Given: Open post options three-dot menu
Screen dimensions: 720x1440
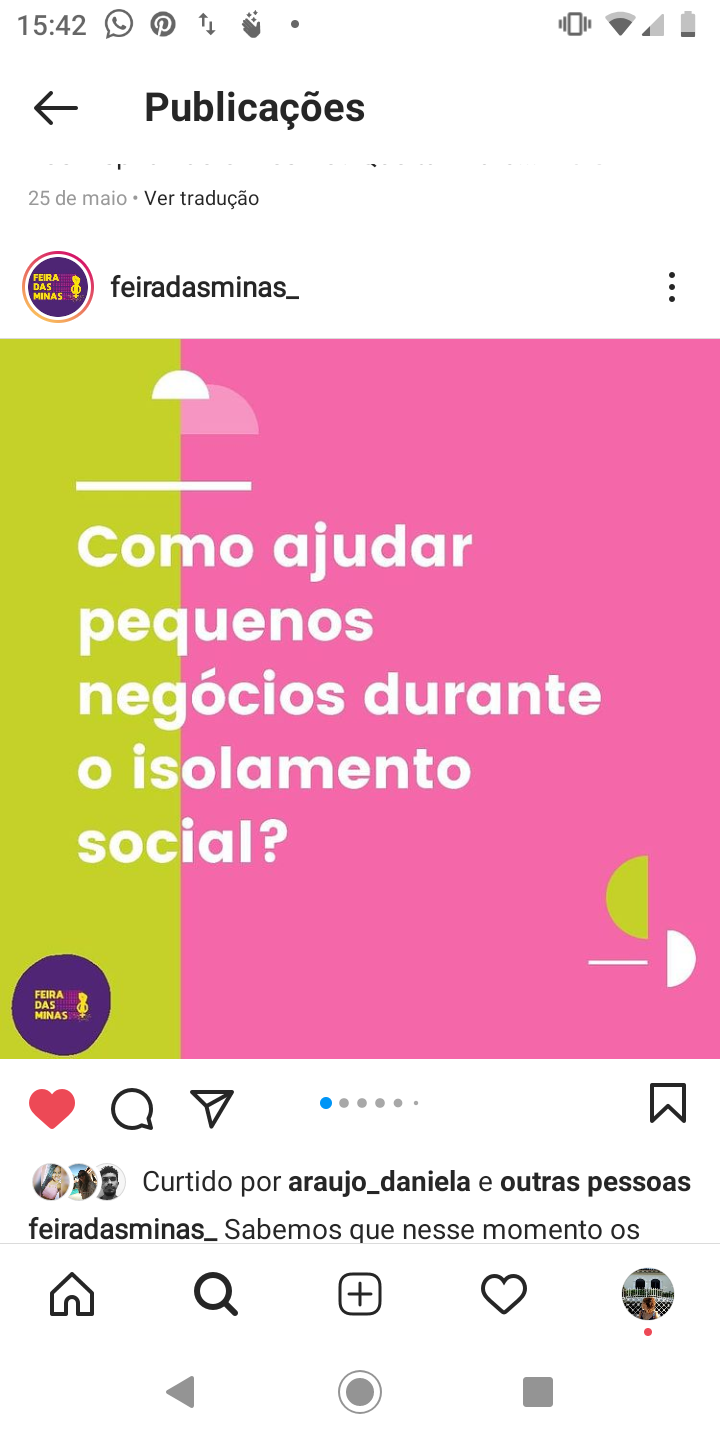Looking at the screenshot, I should pyautogui.click(x=671, y=287).
